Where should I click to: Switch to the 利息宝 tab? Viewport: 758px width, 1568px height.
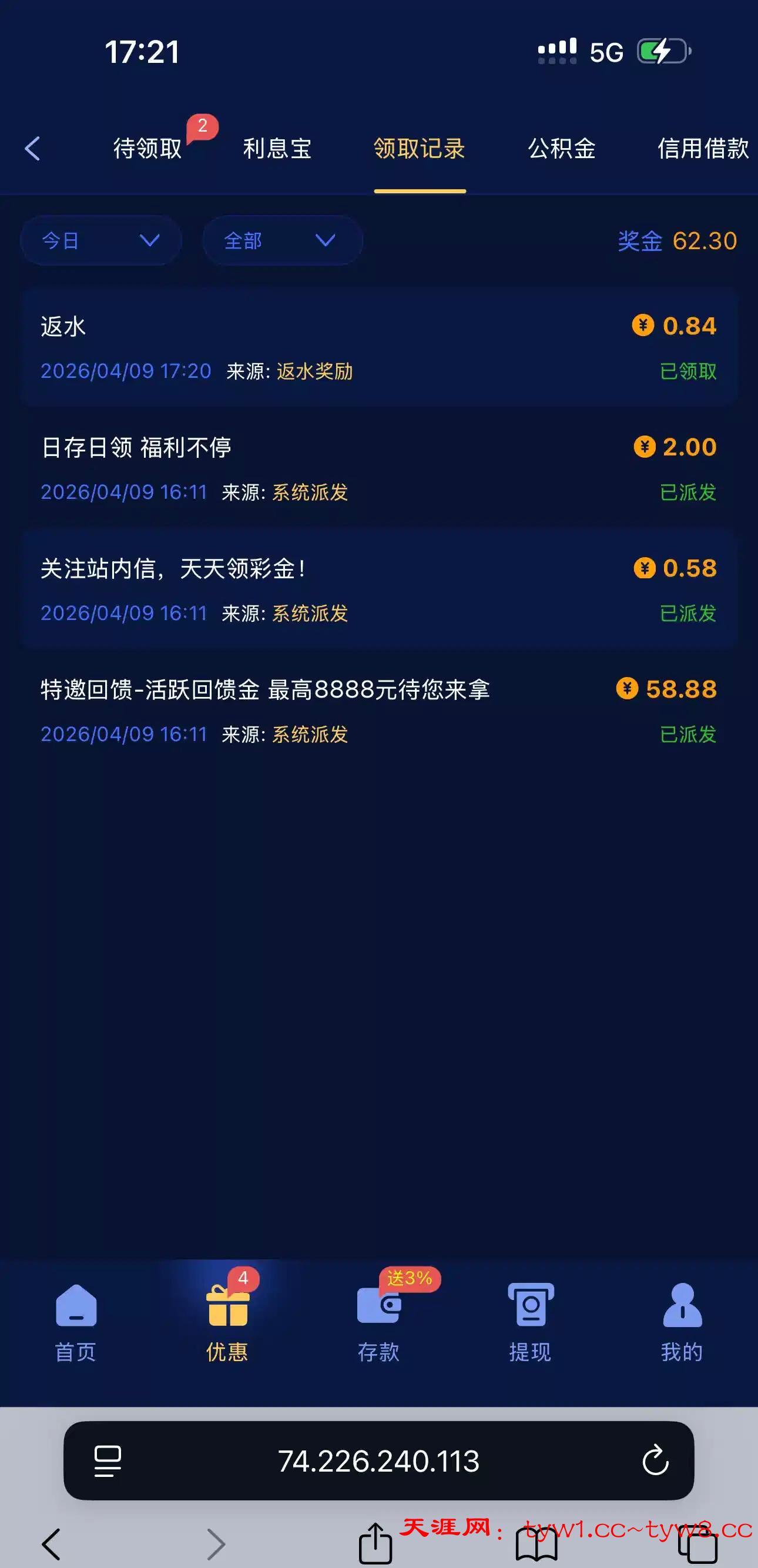[277, 149]
